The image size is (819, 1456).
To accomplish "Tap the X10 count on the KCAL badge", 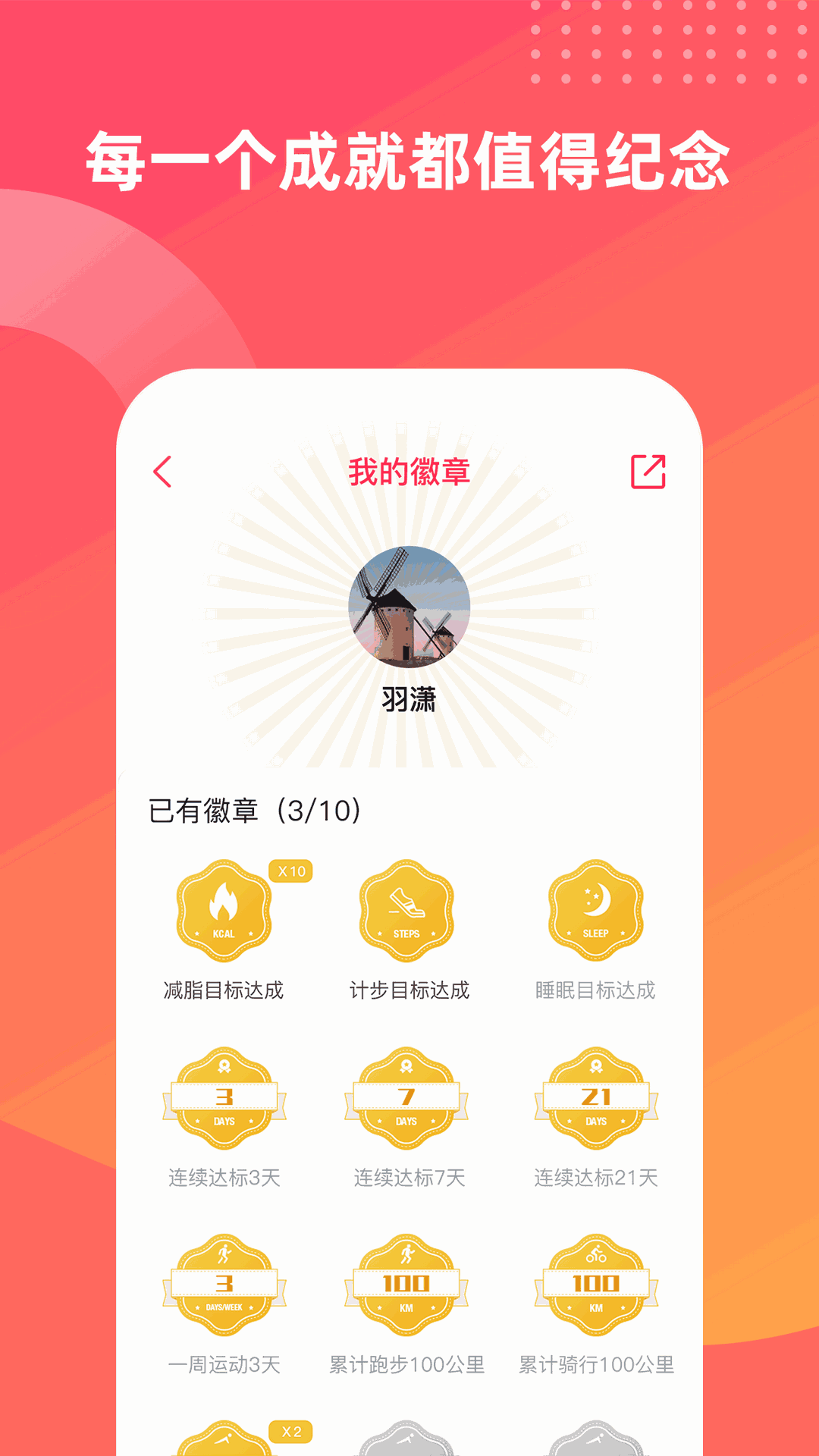I will [x=292, y=872].
